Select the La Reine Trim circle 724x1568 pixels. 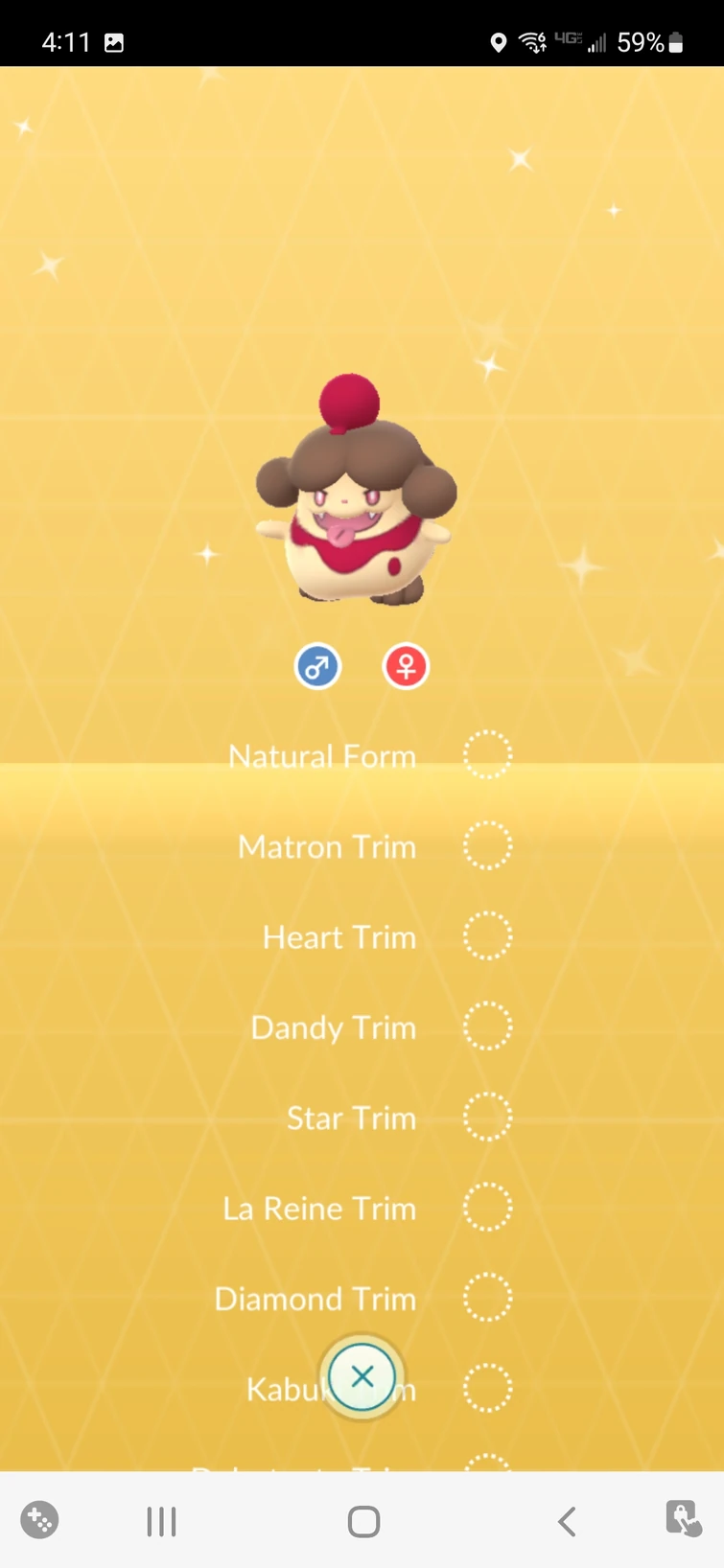coord(488,1206)
